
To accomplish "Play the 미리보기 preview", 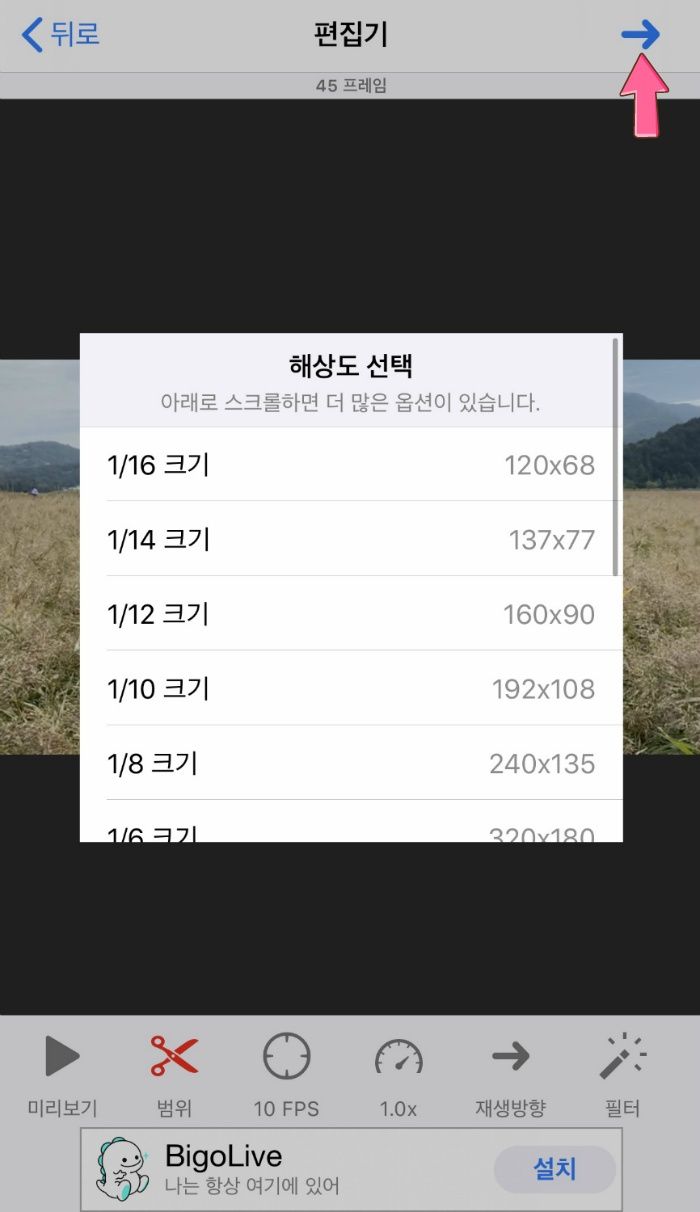I will coord(62,1075).
